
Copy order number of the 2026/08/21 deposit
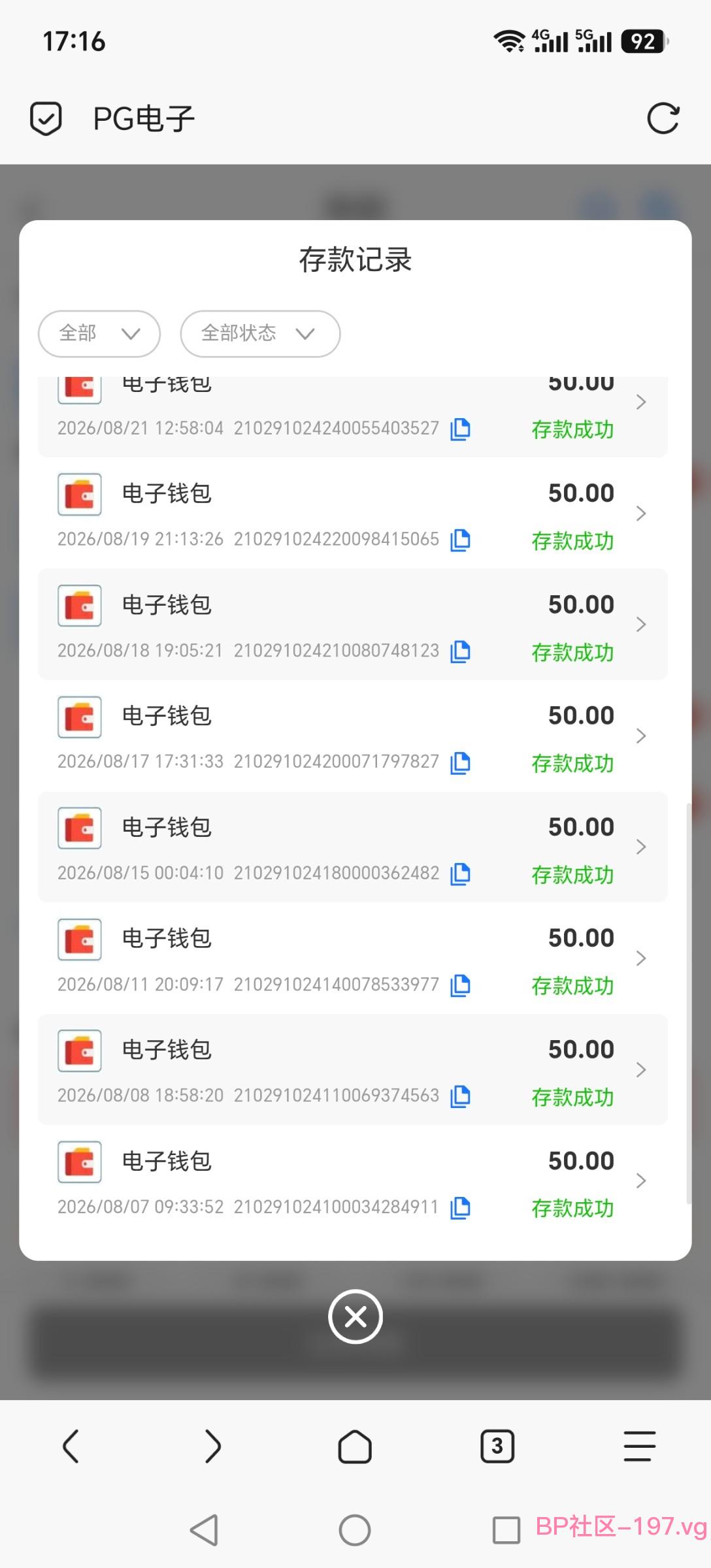(461, 429)
